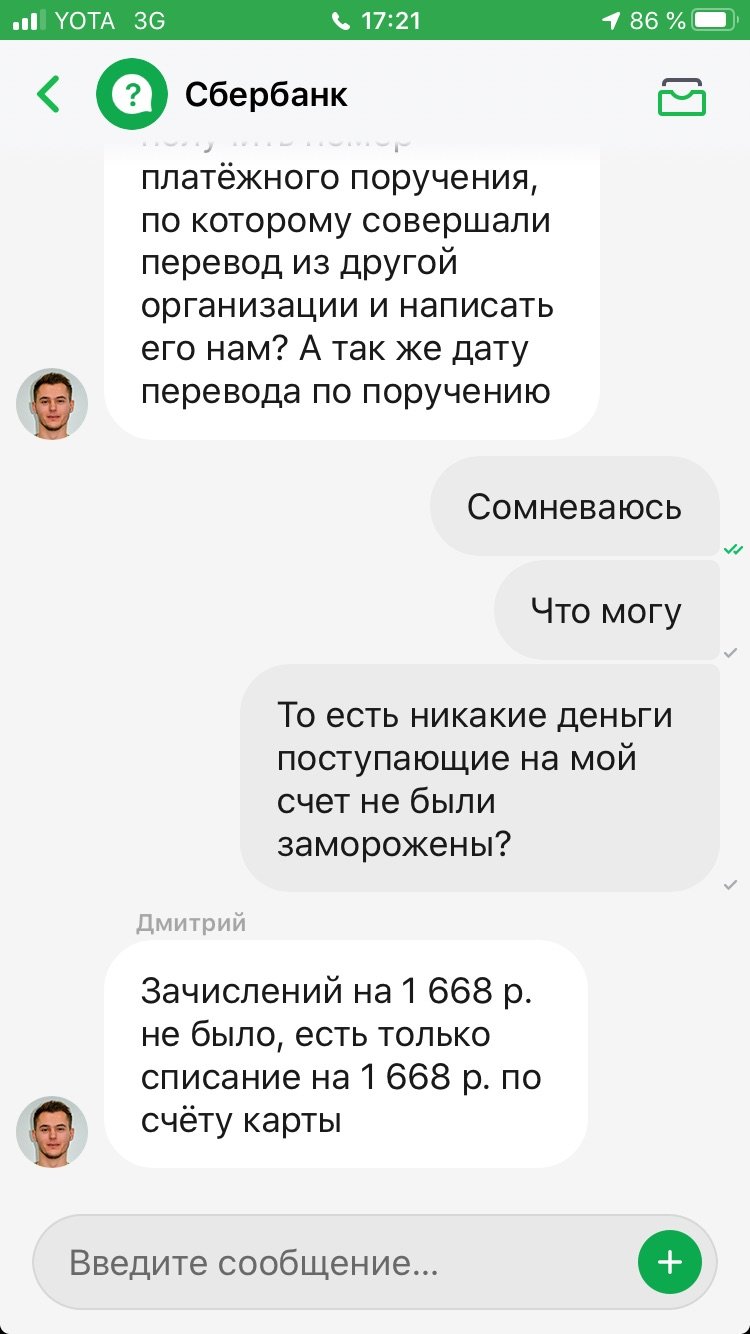This screenshot has width=750, height=1334.
Task: Open the archive tray icon
Action: pos(682,97)
